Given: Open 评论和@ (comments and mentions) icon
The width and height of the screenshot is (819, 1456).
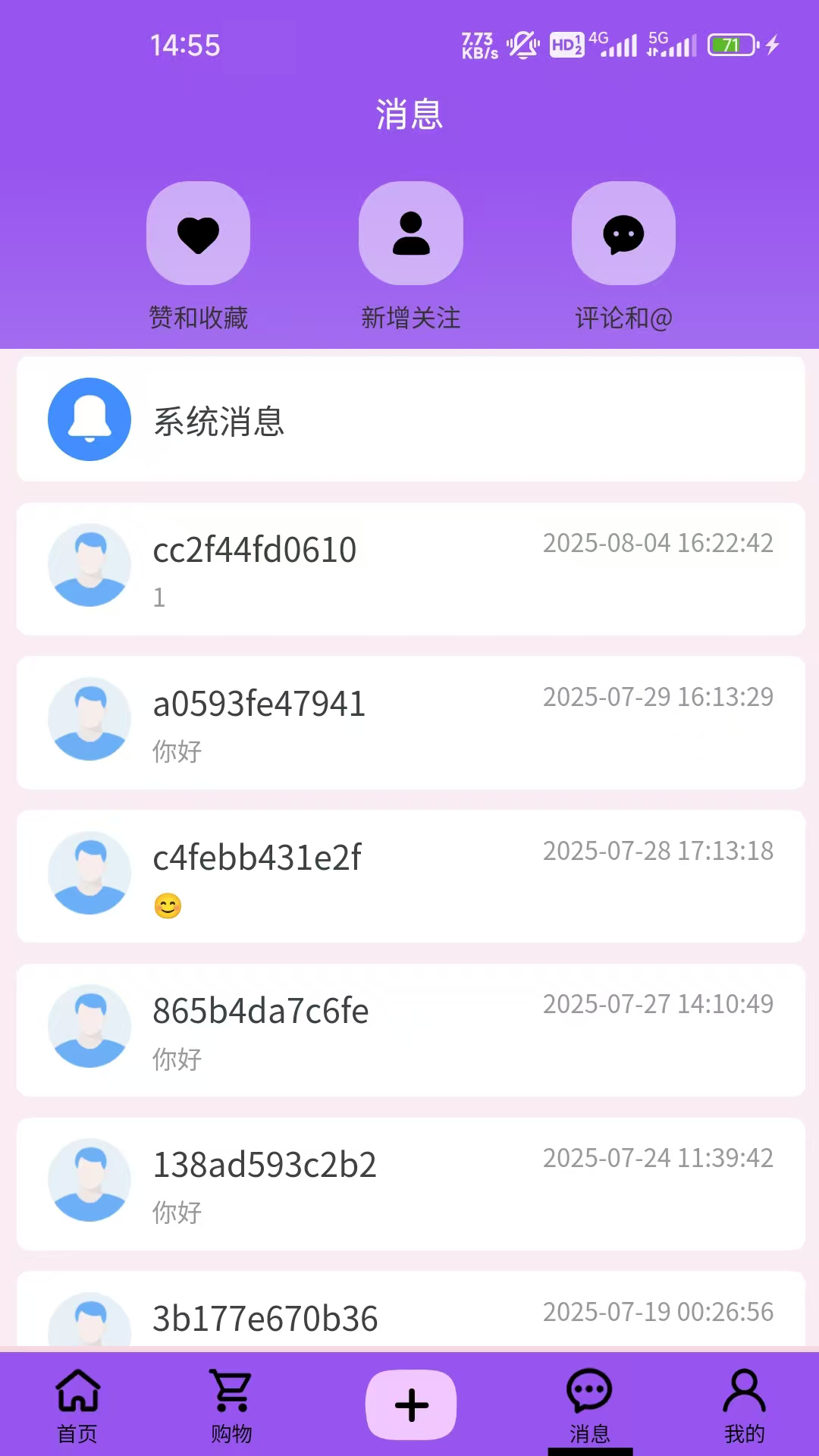Looking at the screenshot, I should point(623,233).
